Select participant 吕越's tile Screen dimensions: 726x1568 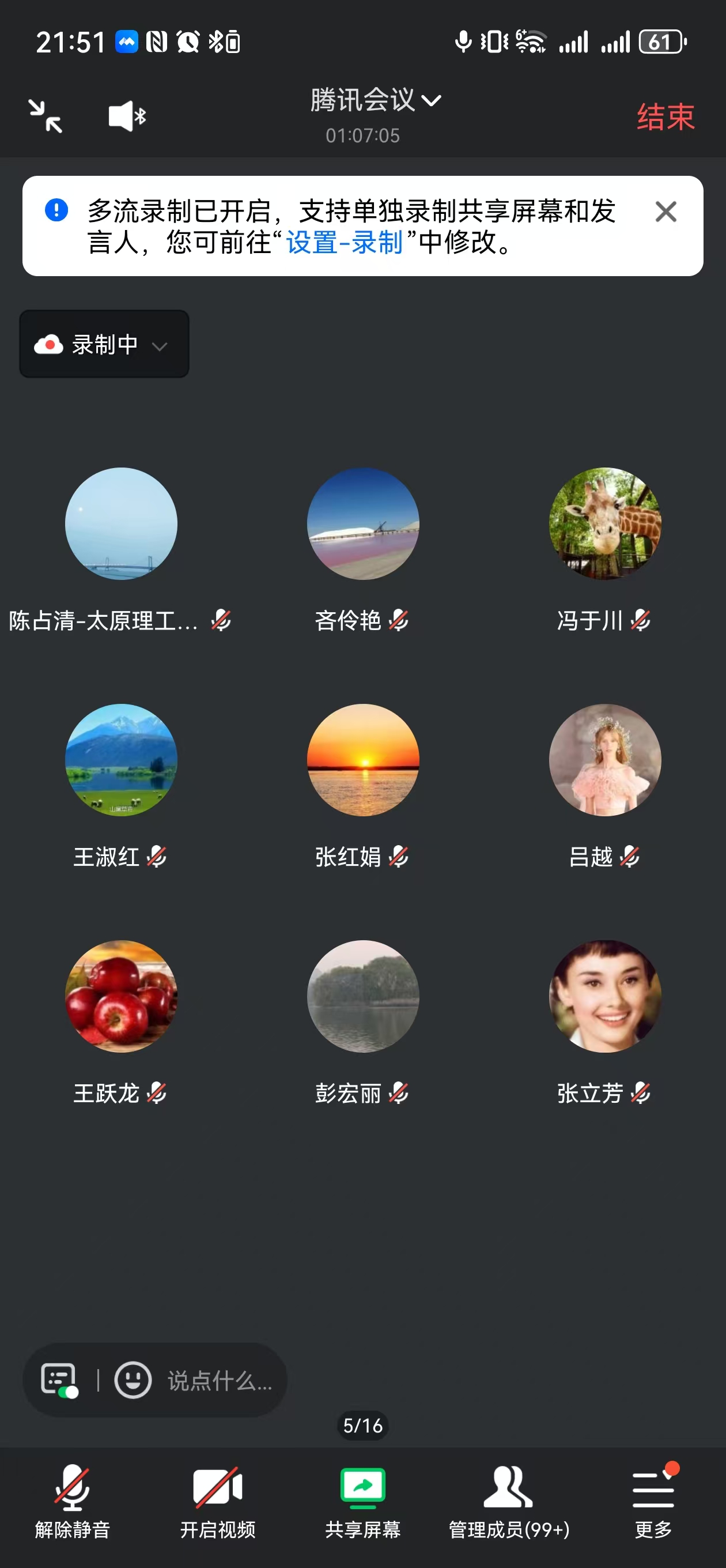point(605,760)
